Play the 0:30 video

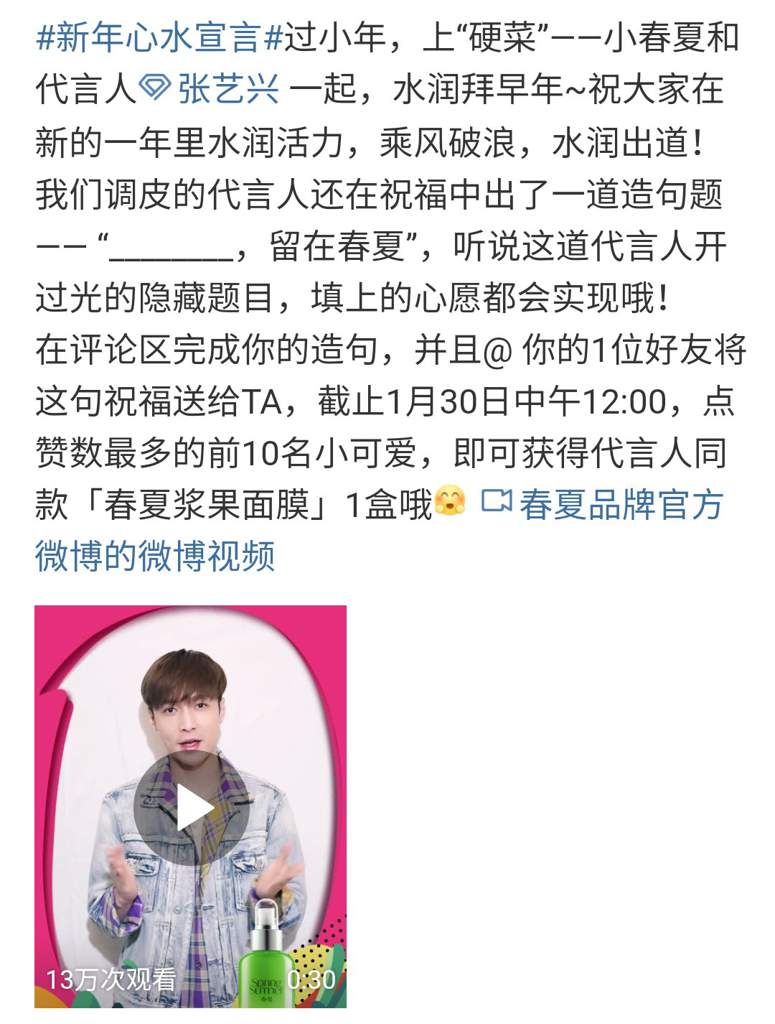click(x=192, y=807)
